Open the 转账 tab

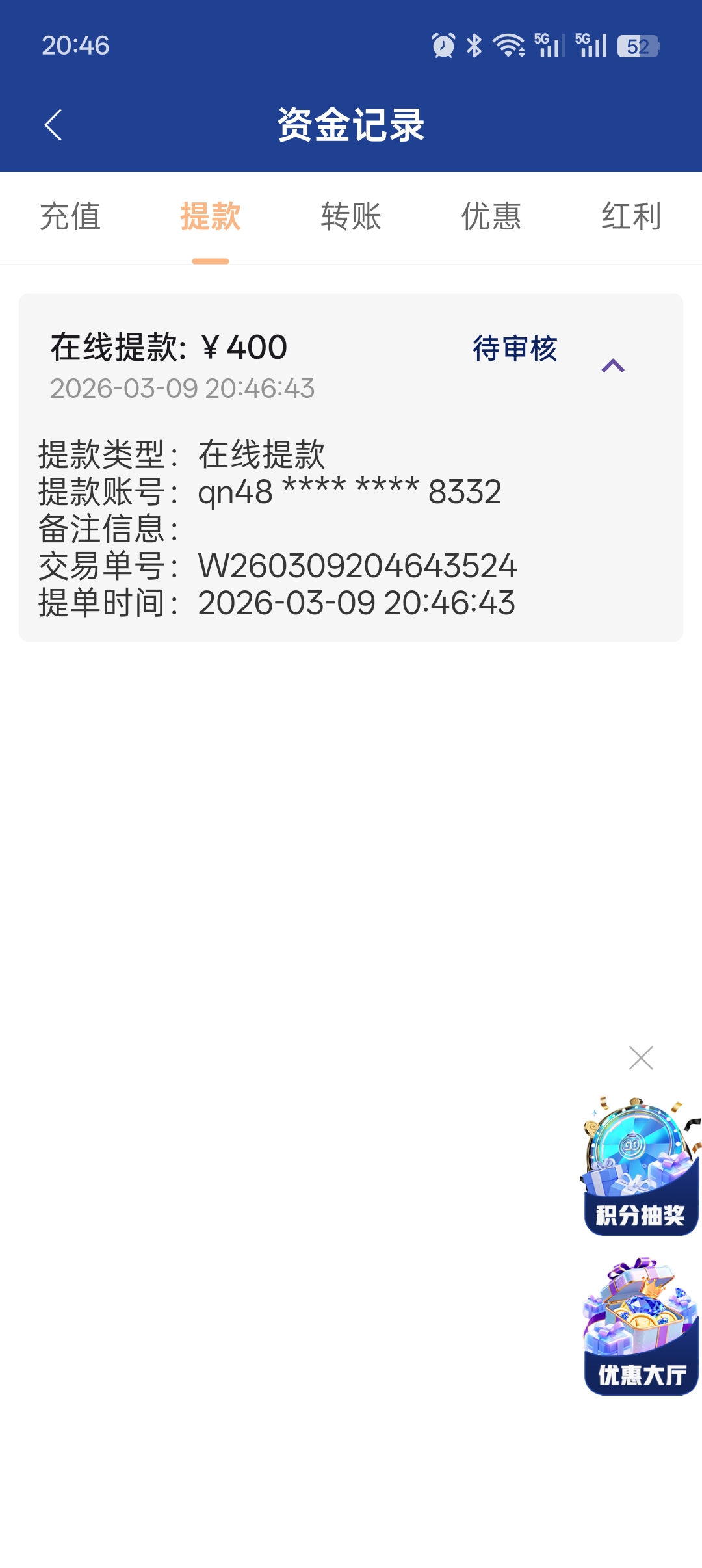click(x=351, y=218)
